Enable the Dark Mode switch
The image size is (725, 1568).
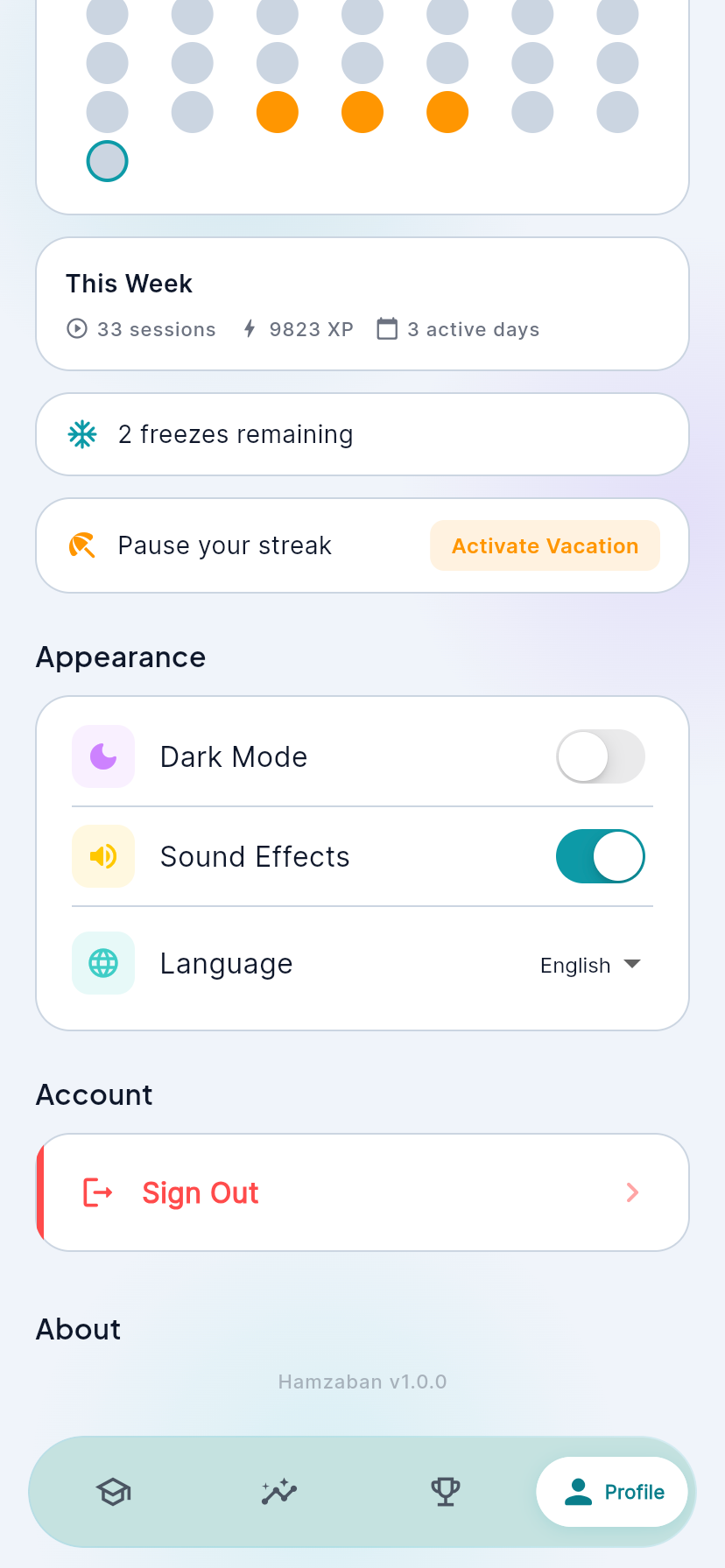click(600, 756)
